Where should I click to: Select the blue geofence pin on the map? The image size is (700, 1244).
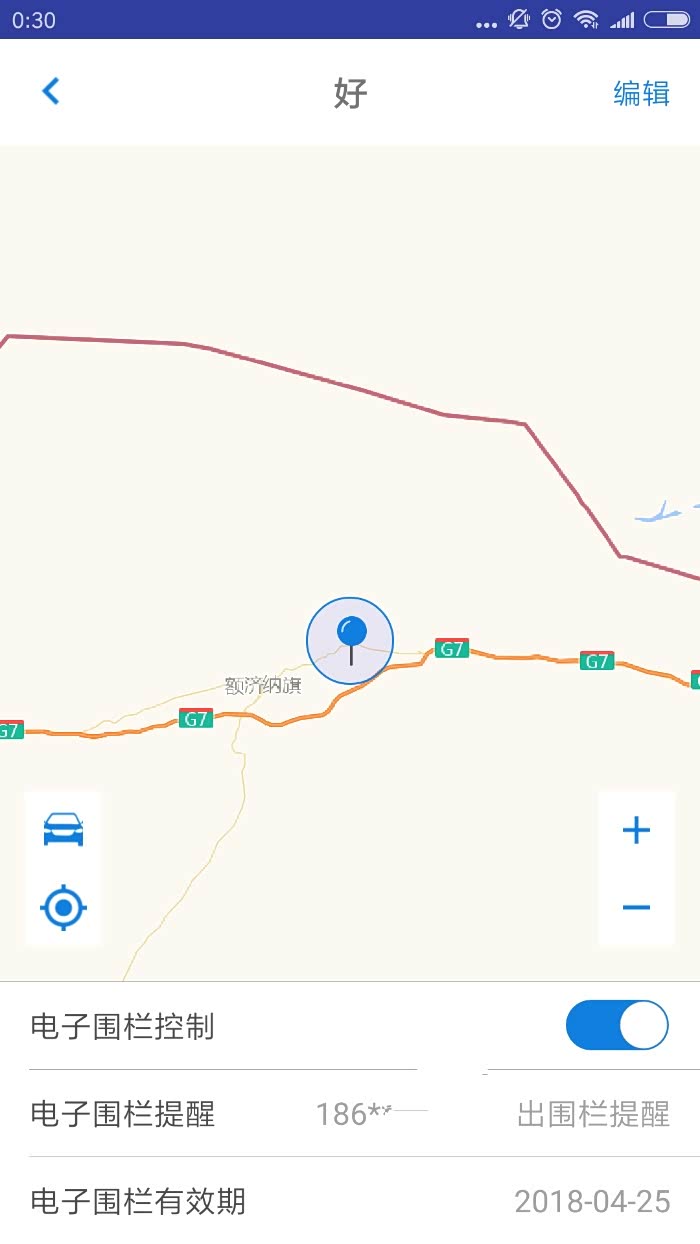coord(350,640)
